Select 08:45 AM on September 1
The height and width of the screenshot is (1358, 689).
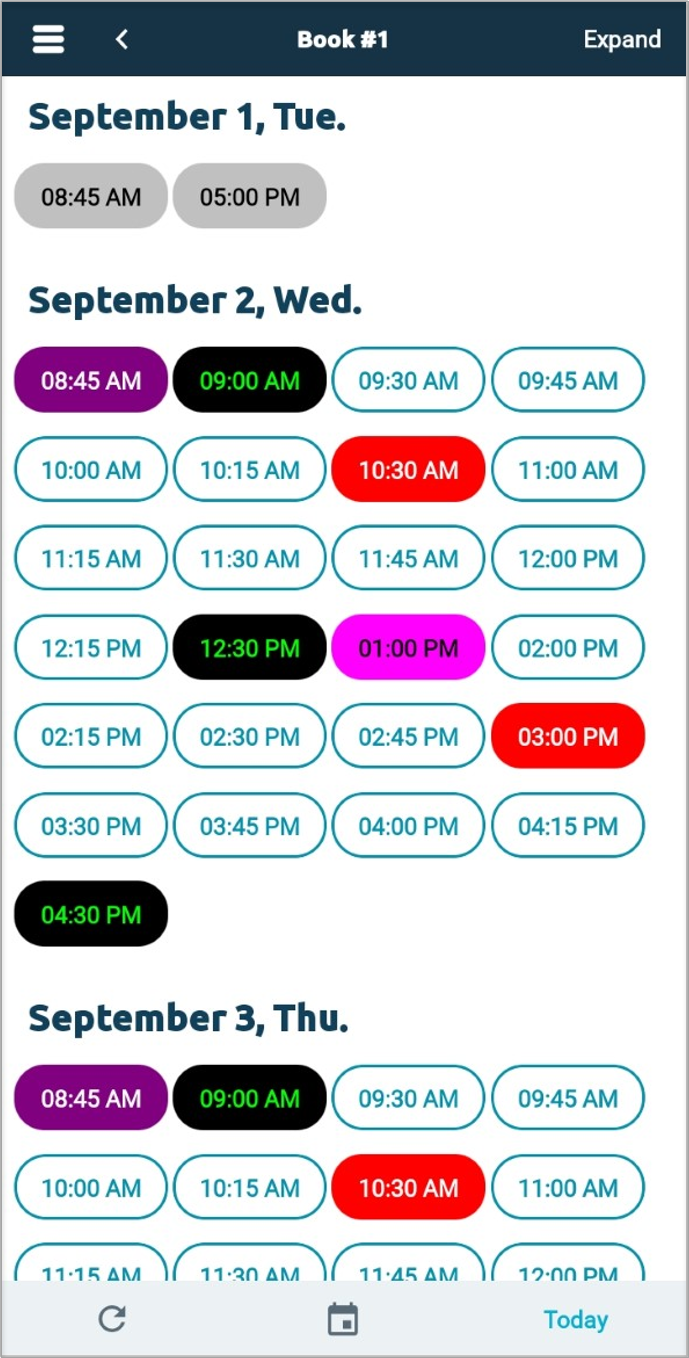[x=91, y=196]
